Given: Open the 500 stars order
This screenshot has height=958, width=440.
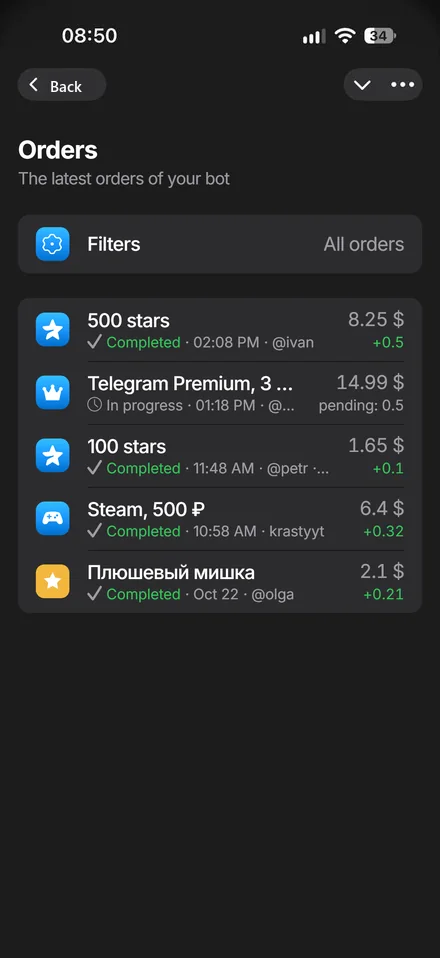Looking at the screenshot, I should (220, 330).
